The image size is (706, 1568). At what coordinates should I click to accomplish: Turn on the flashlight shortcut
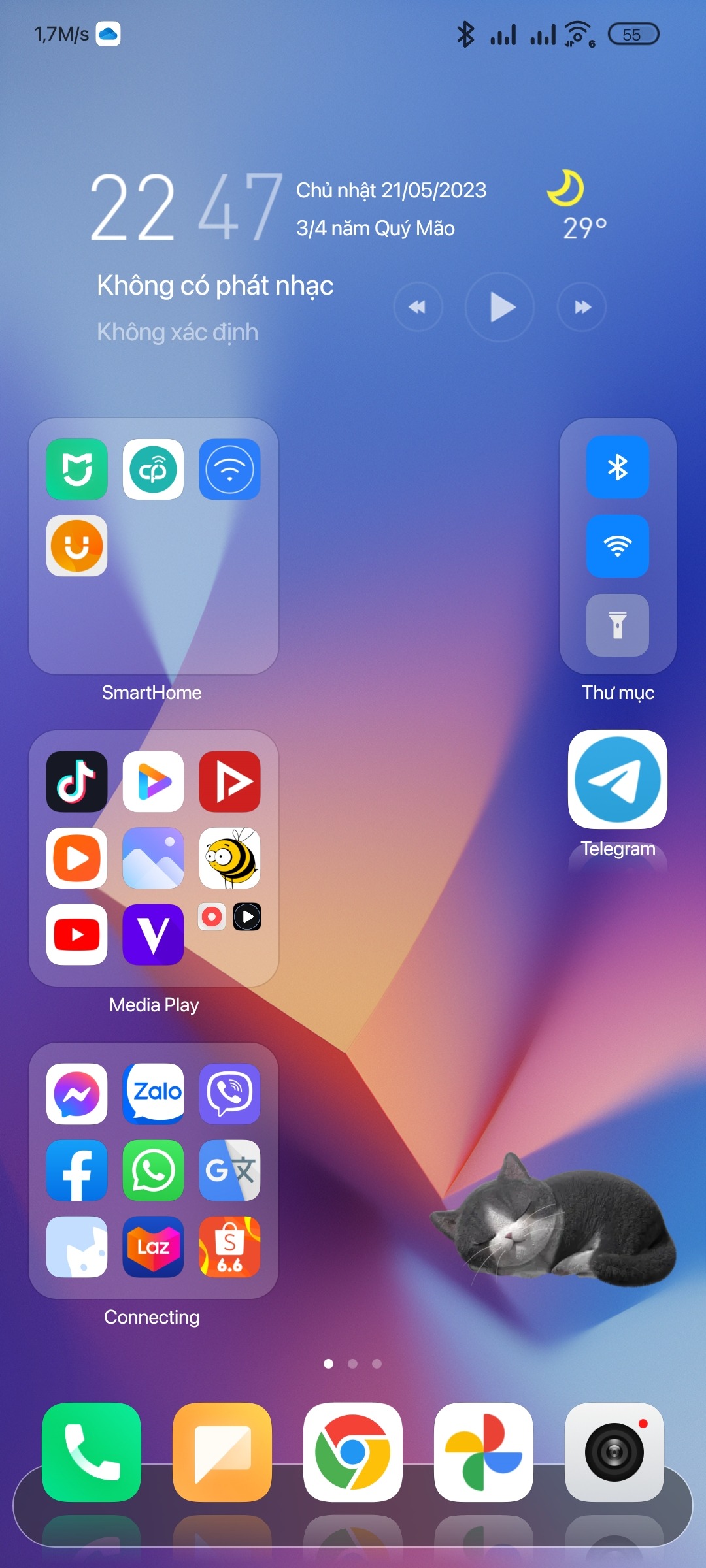tap(617, 625)
